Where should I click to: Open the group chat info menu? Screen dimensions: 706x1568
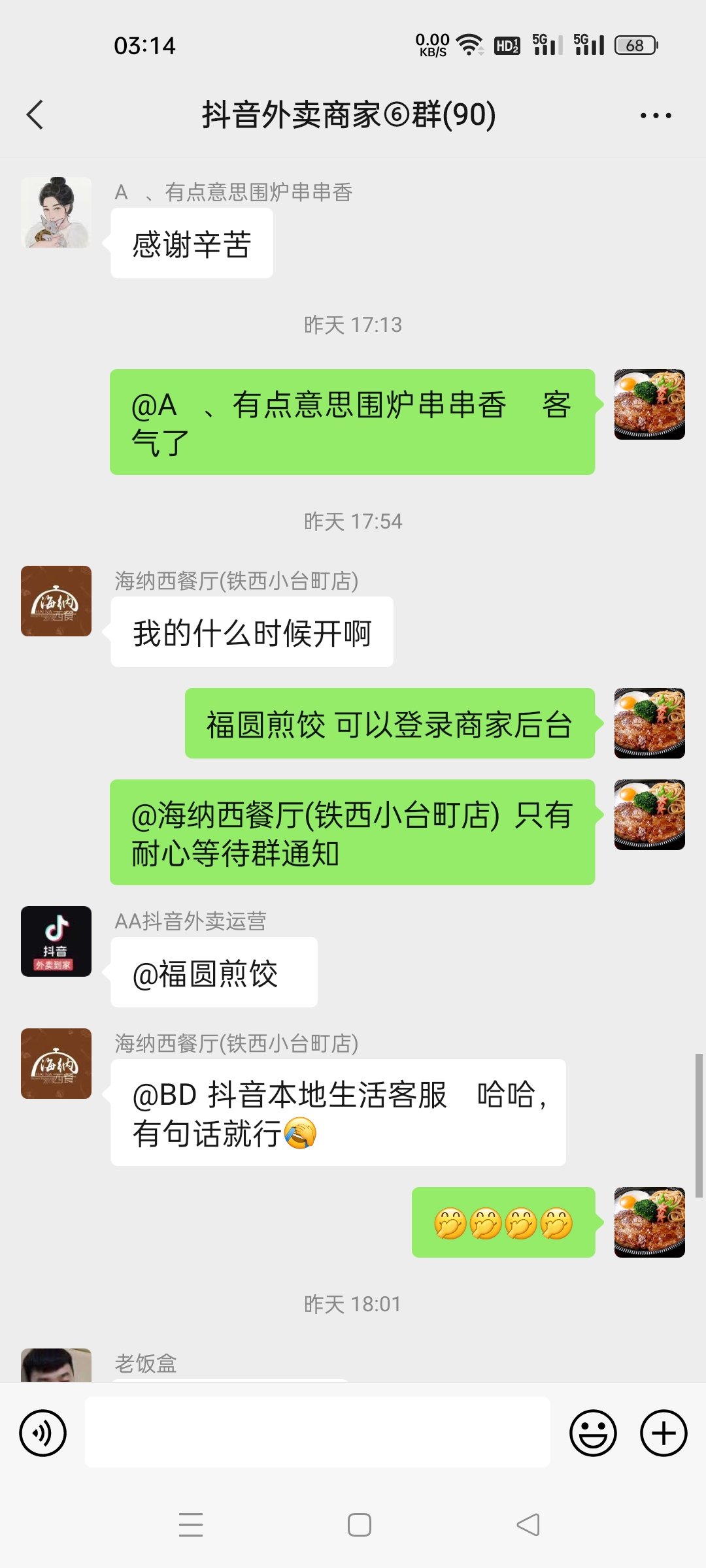655,116
